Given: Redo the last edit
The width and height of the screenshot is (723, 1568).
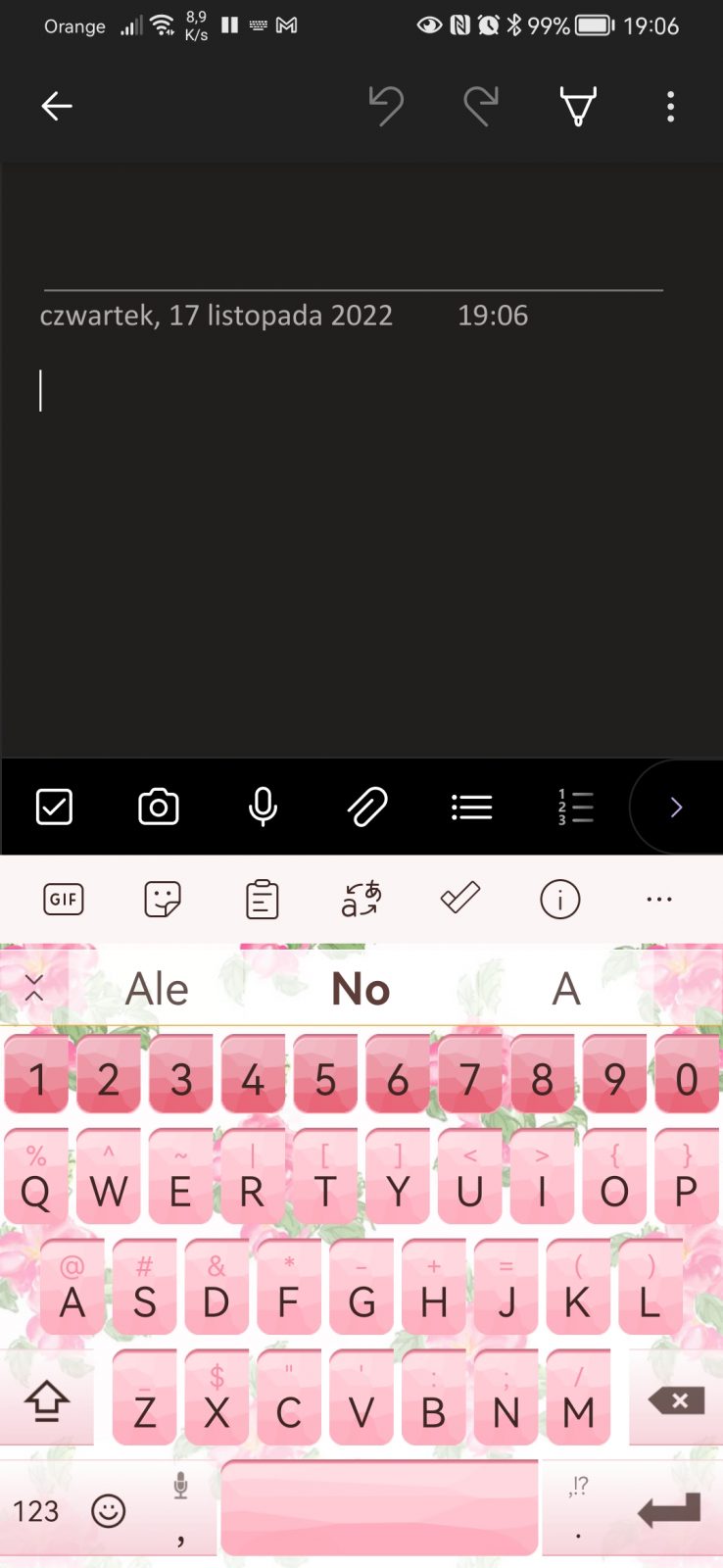Looking at the screenshot, I should click(x=481, y=106).
